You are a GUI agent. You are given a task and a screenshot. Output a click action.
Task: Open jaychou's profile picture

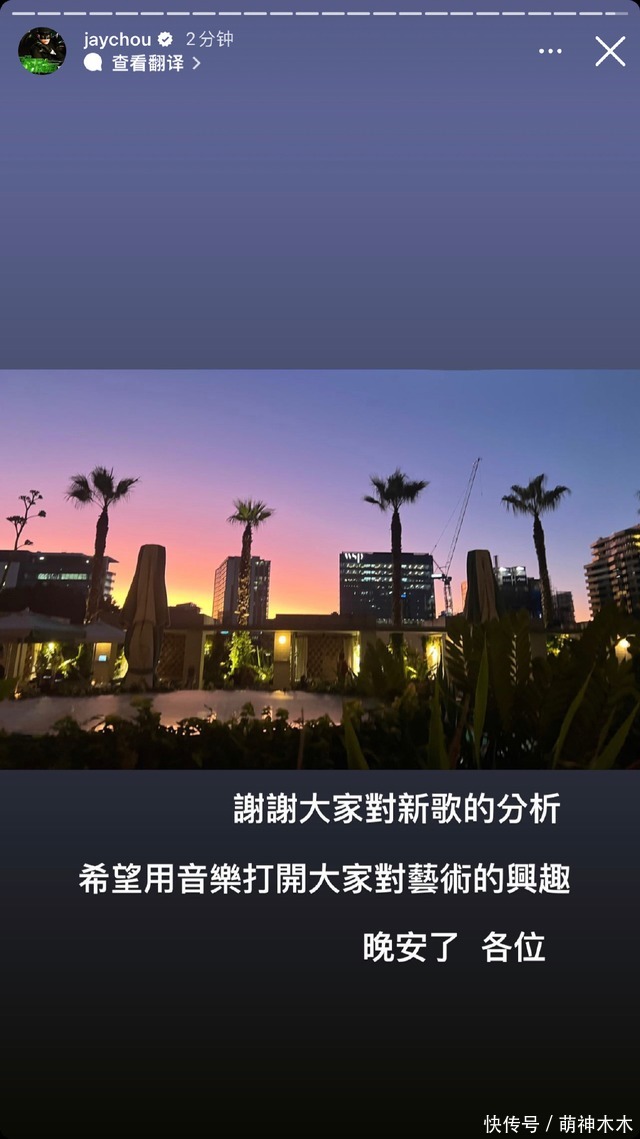[42, 51]
